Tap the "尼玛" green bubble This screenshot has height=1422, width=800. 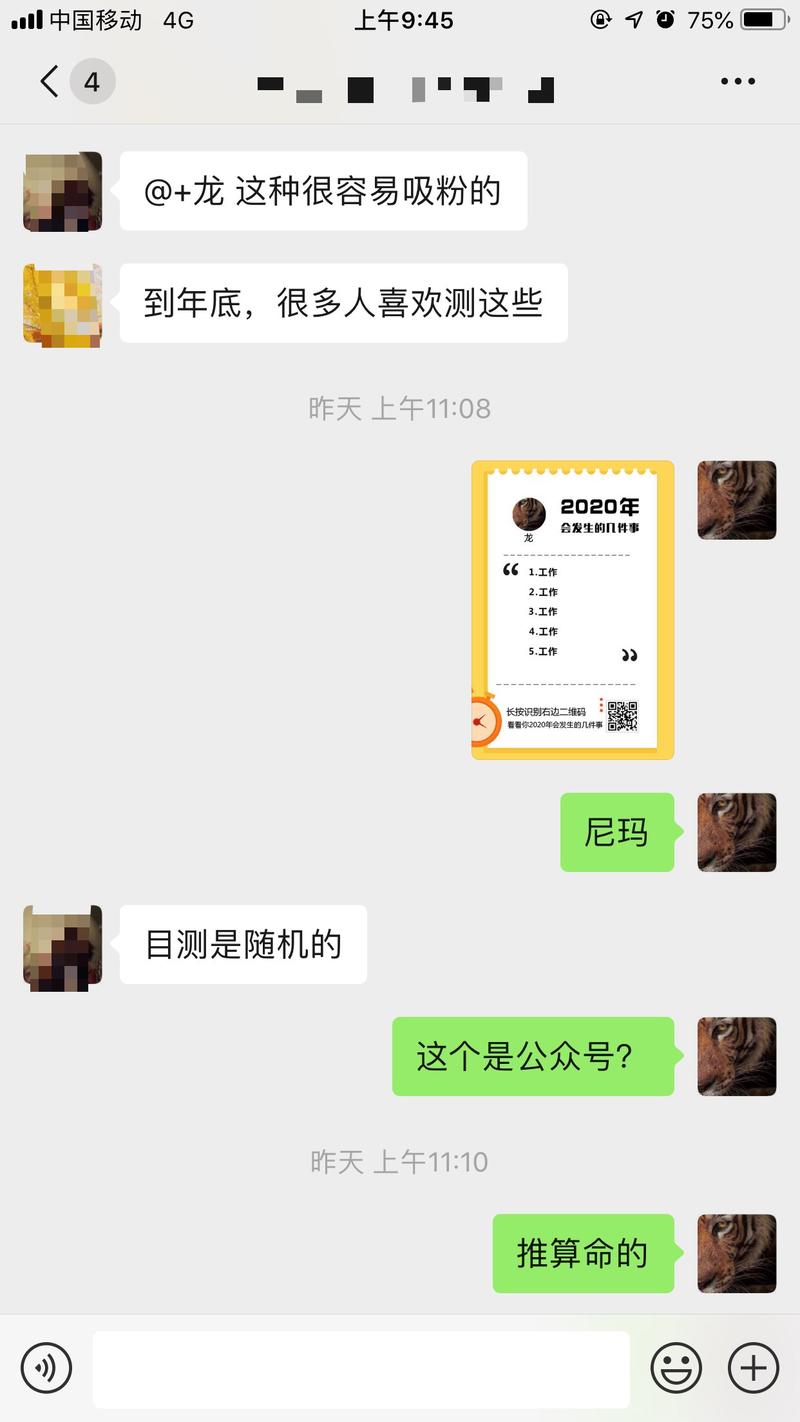[x=617, y=833]
